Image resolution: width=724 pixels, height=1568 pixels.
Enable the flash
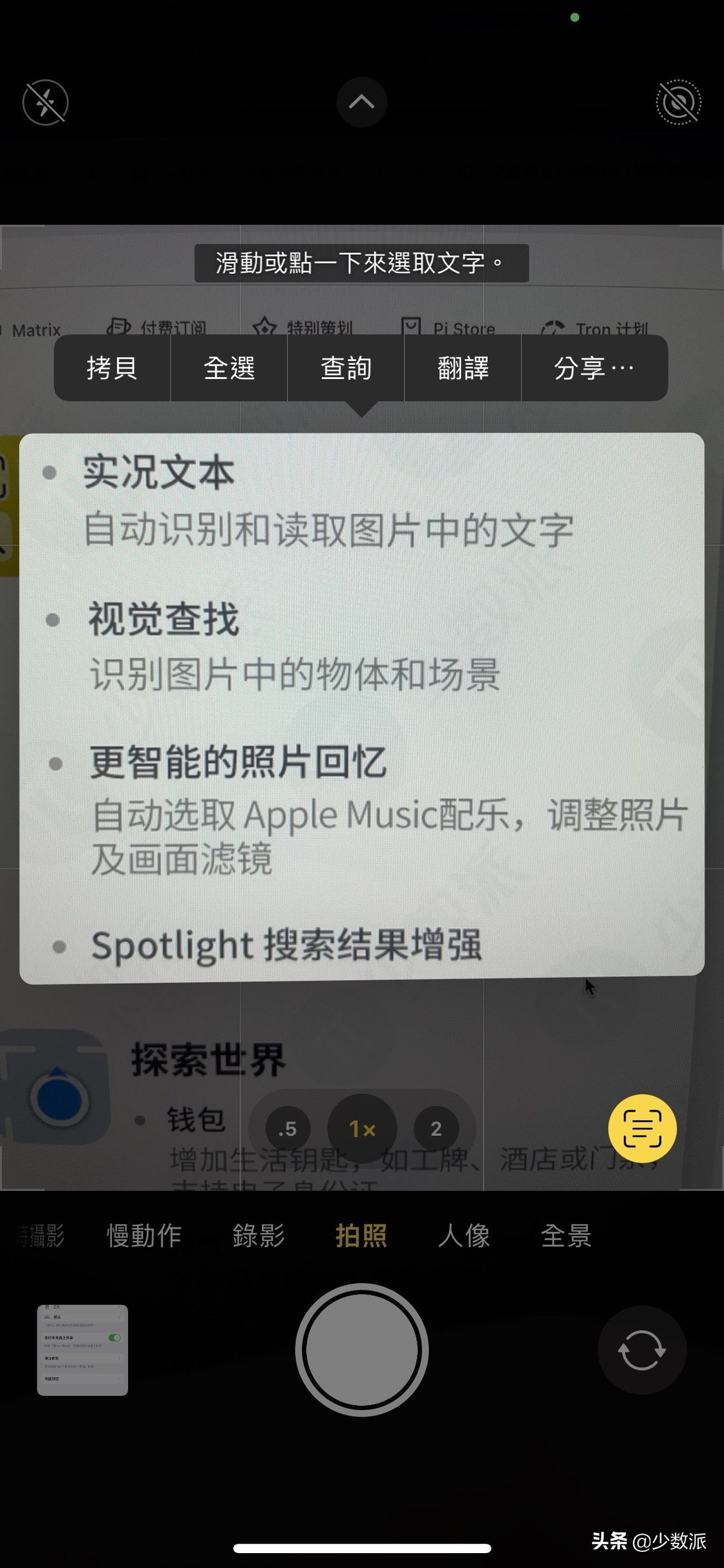(x=45, y=102)
